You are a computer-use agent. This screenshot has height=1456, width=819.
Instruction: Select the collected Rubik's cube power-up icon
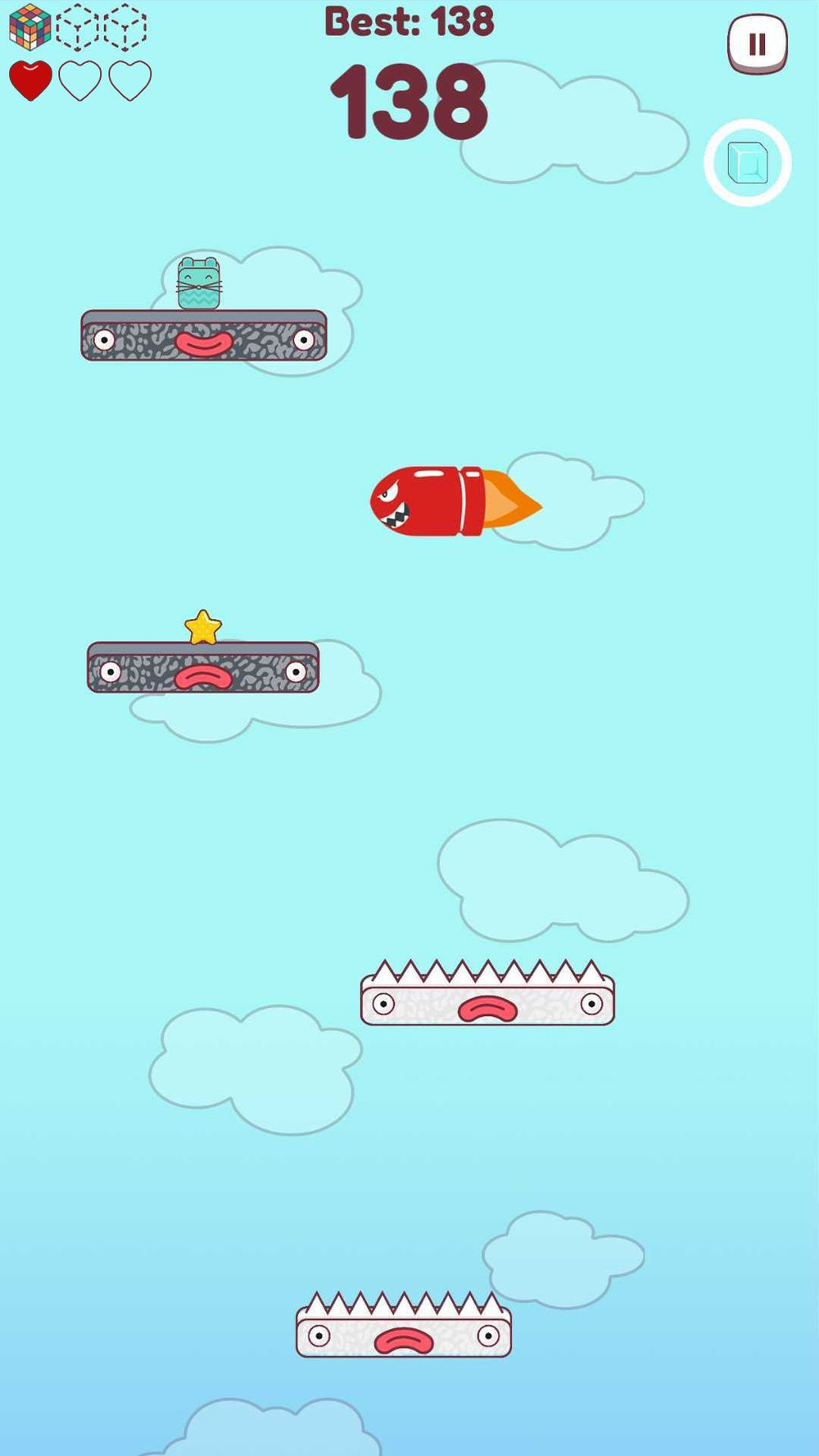click(29, 27)
